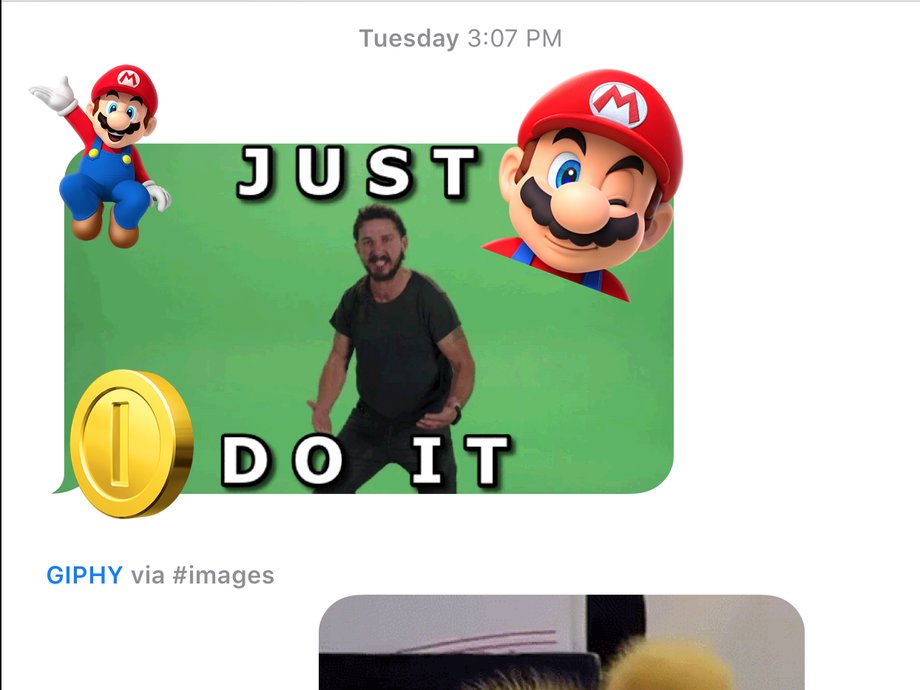The height and width of the screenshot is (690, 920).
Task: Open the sent image at the bottom
Action: [x=560, y=645]
